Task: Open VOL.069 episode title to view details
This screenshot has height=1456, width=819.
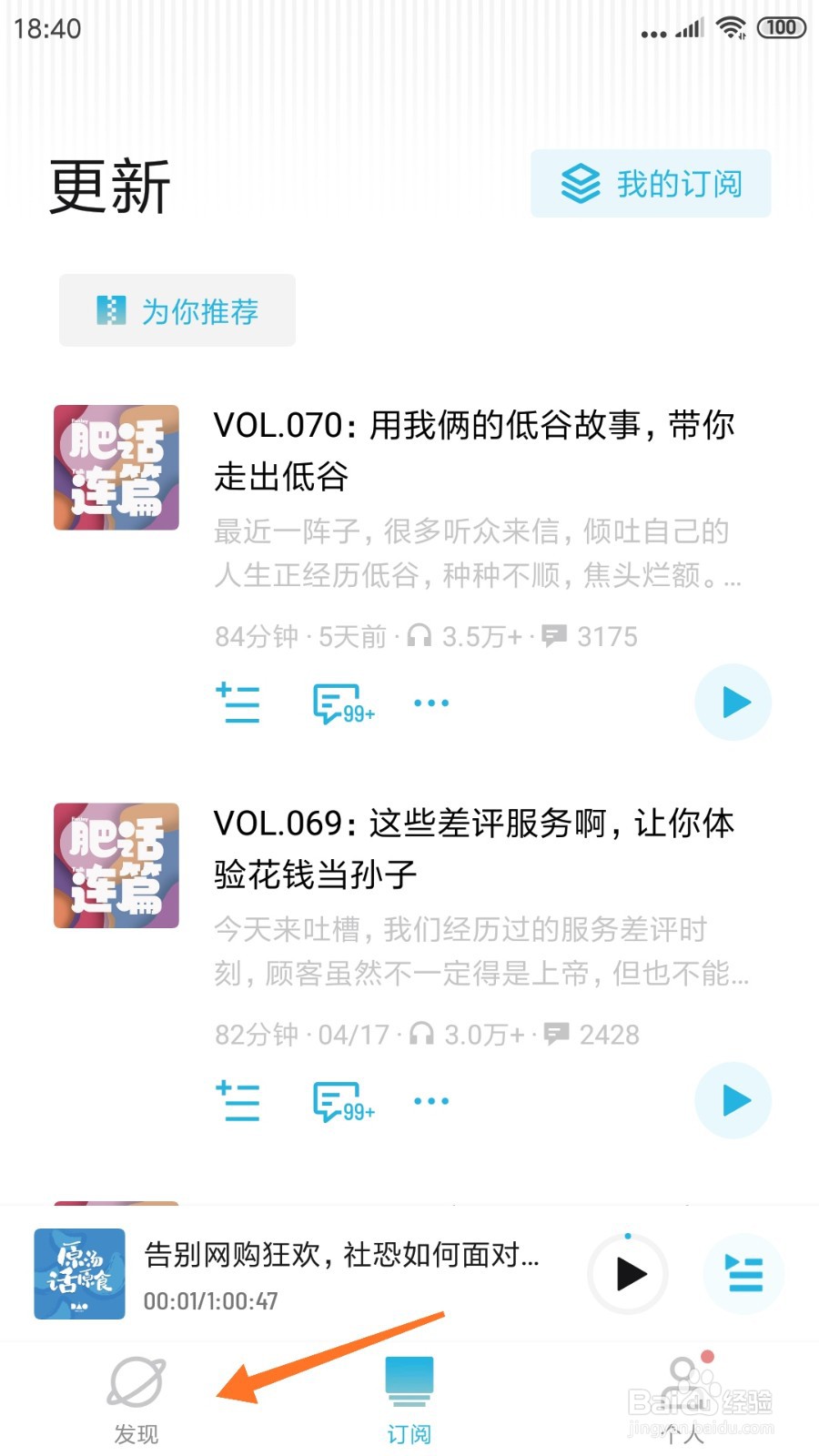Action: click(x=473, y=848)
